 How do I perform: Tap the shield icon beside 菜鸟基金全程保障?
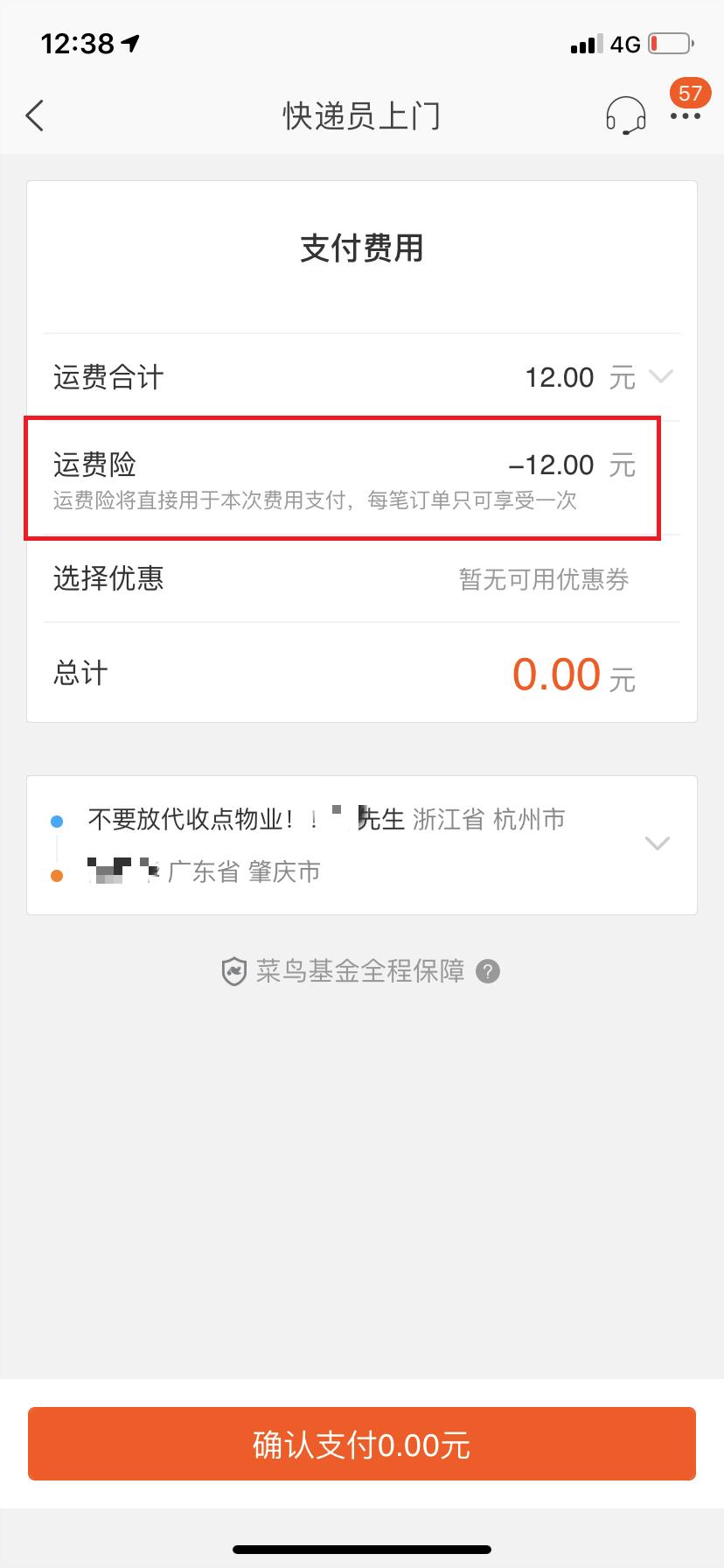pyautogui.click(x=234, y=970)
